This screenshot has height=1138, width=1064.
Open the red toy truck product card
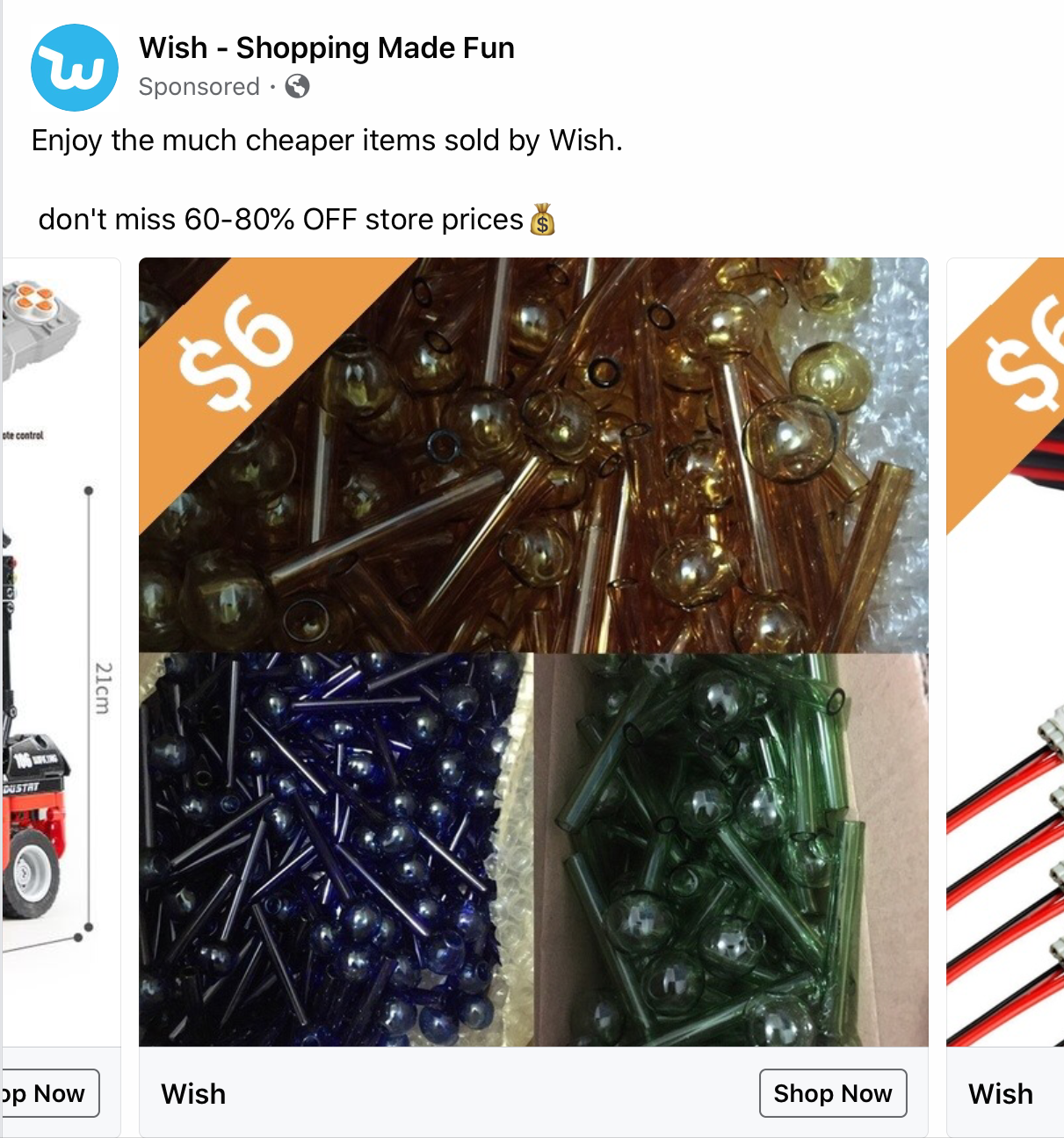(60, 651)
